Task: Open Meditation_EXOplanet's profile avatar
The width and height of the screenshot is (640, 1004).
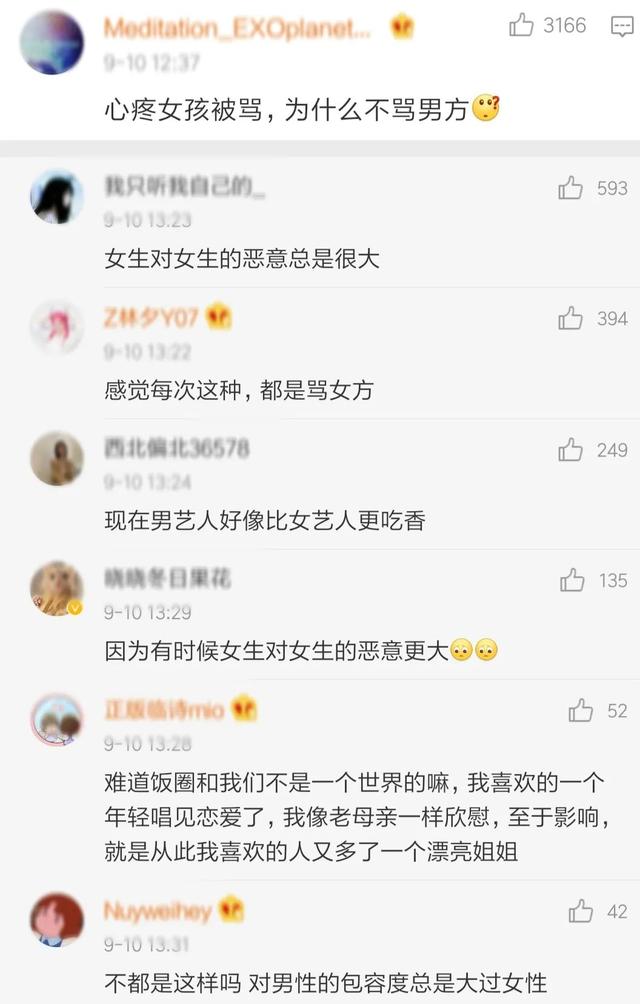Action: click(51, 42)
